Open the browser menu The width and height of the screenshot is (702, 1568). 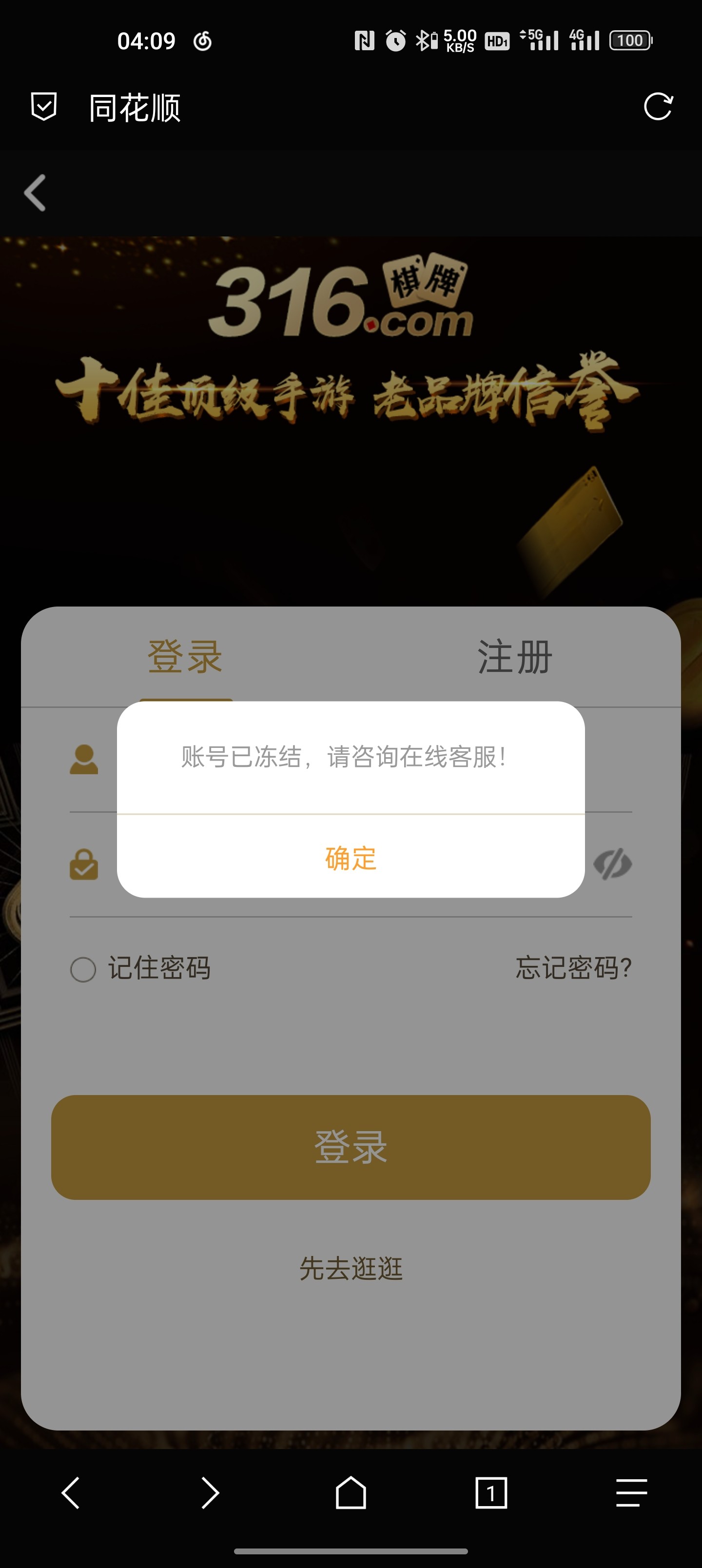[631, 1492]
